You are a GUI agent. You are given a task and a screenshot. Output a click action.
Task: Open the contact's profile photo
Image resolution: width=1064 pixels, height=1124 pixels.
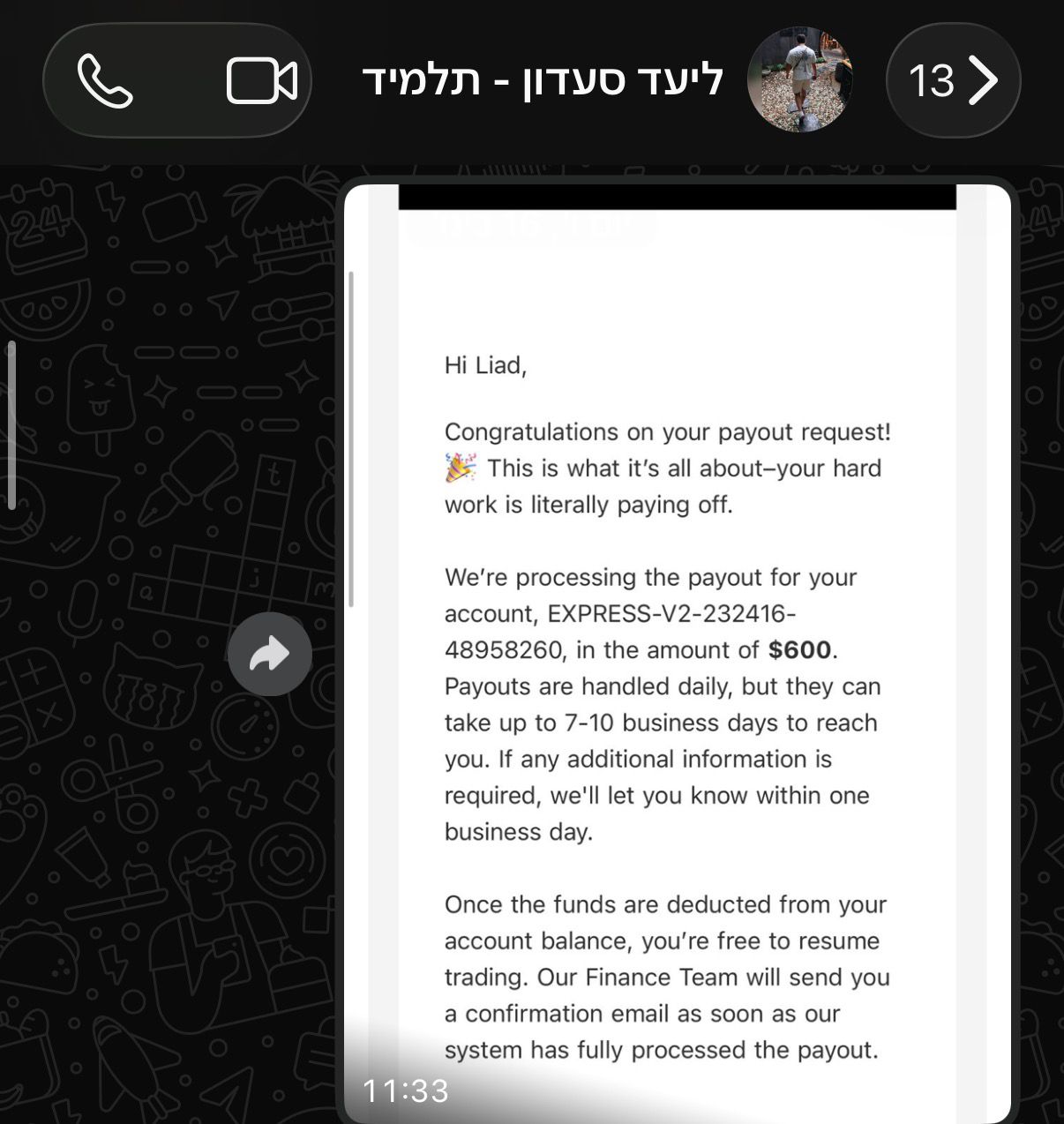pos(799,79)
